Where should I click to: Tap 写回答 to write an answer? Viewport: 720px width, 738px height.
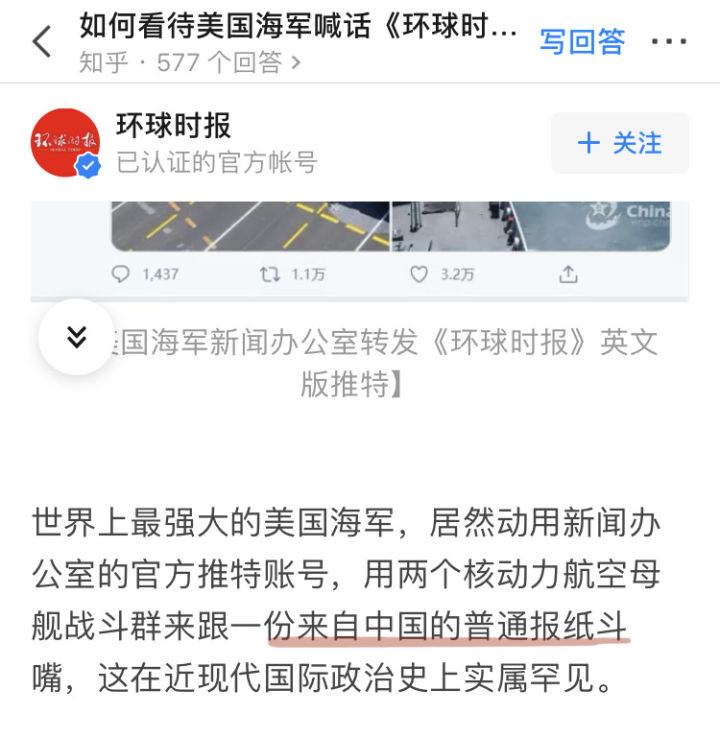click(582, 41)
